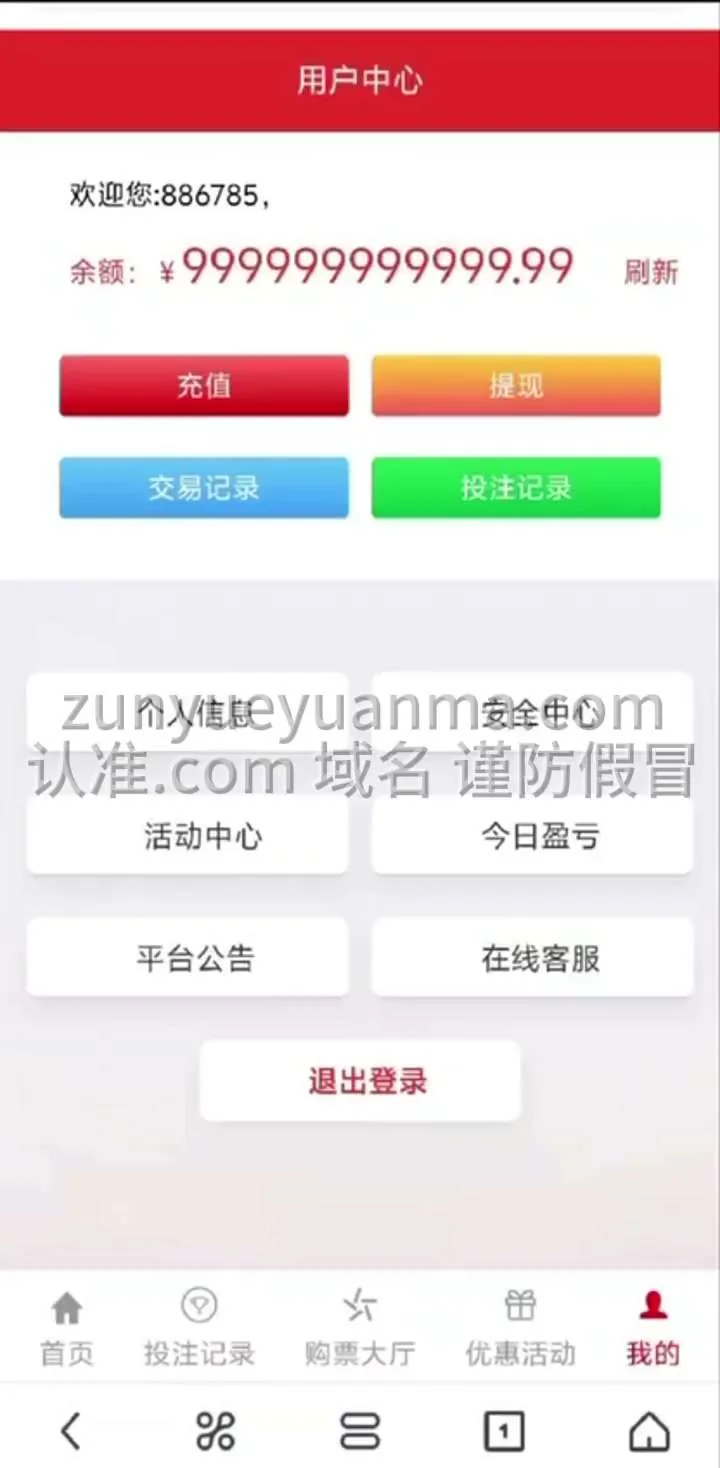Viewport: 720px width, 1468px height.
Task: View 交易记录 transaction records
Action: 204,488
